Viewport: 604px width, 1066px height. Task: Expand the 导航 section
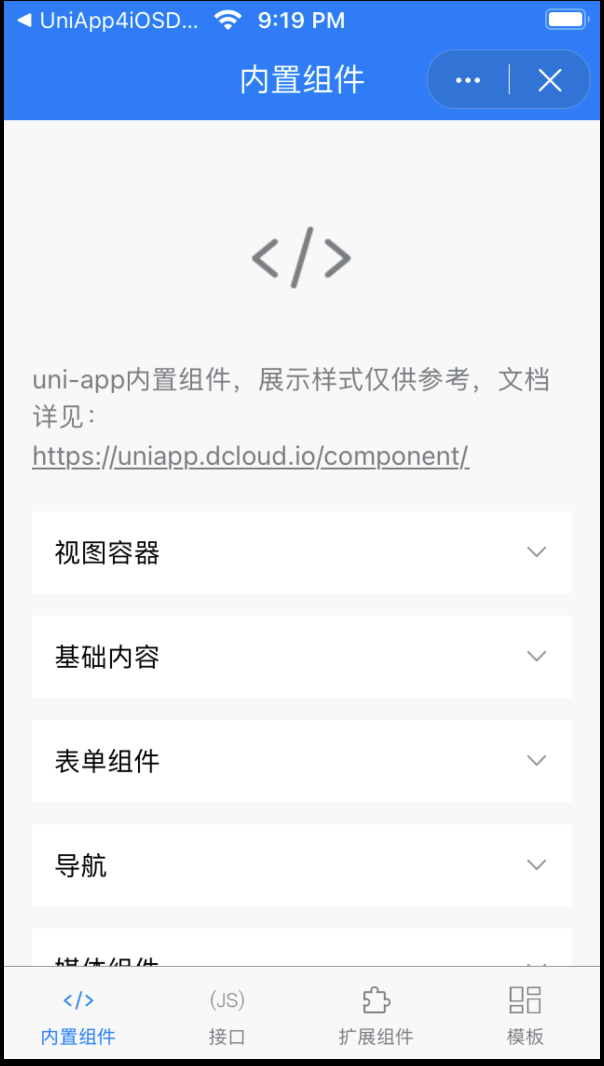(302, 864)
